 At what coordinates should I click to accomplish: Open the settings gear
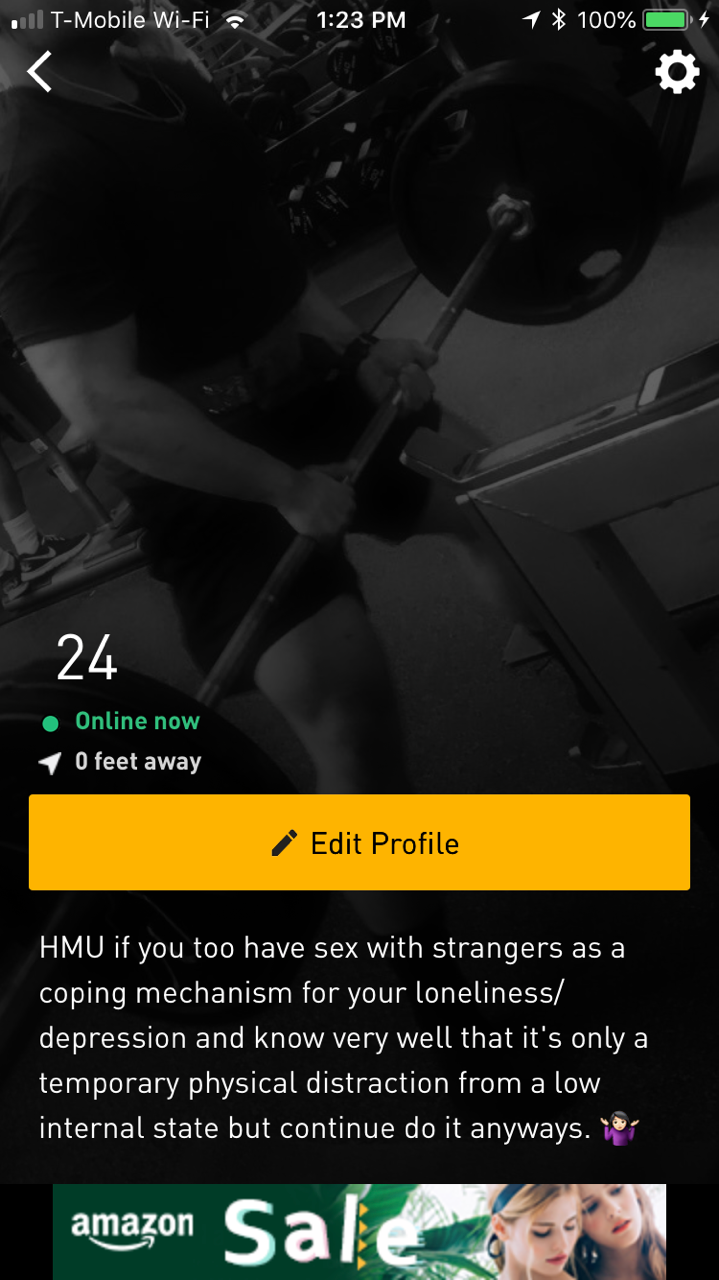coord(677,72)
